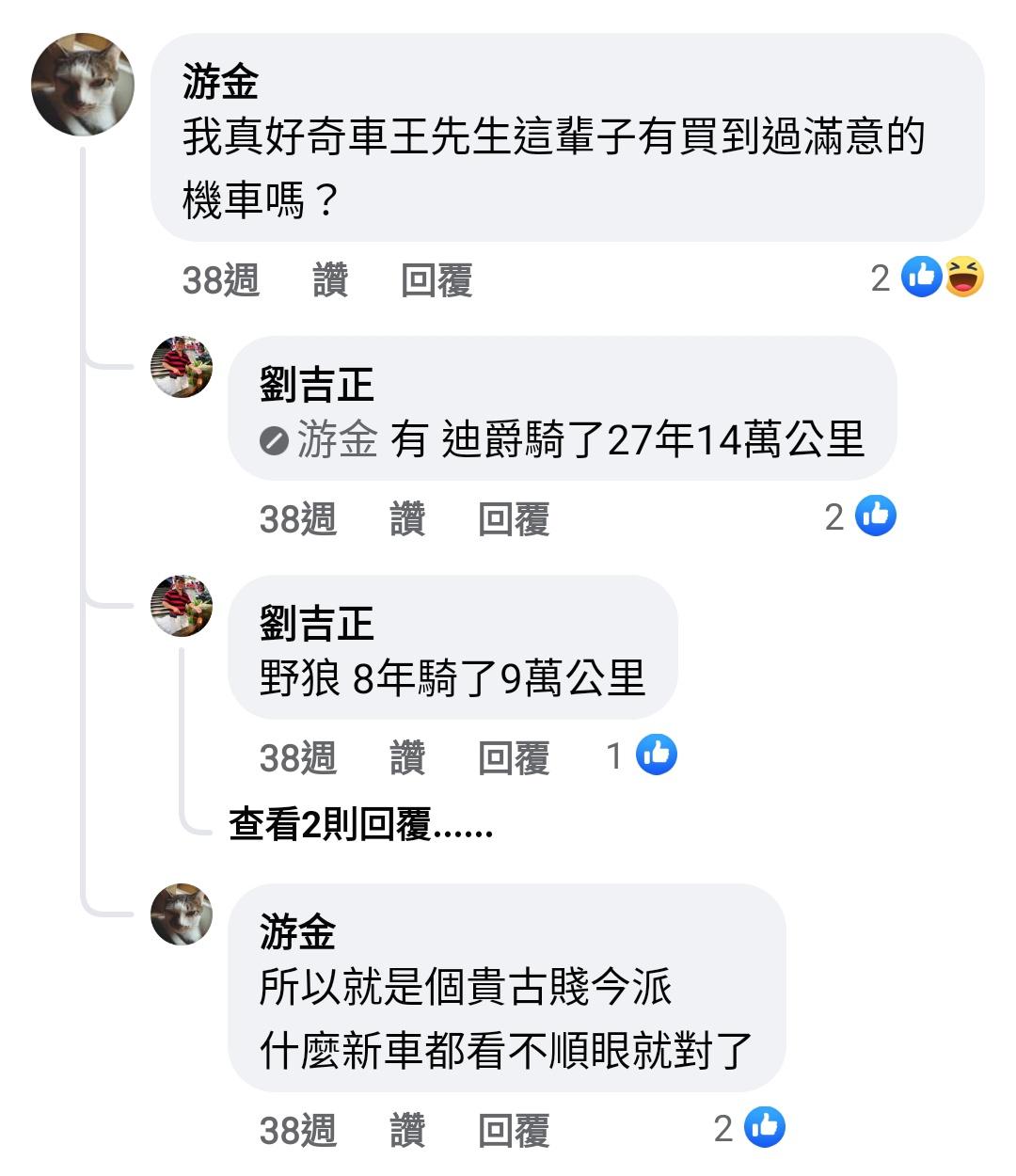The width and height of the screenshot is (1016, 1176).
Task: Open 游金's cat profile picture at top
Action: tap(83, 85)
